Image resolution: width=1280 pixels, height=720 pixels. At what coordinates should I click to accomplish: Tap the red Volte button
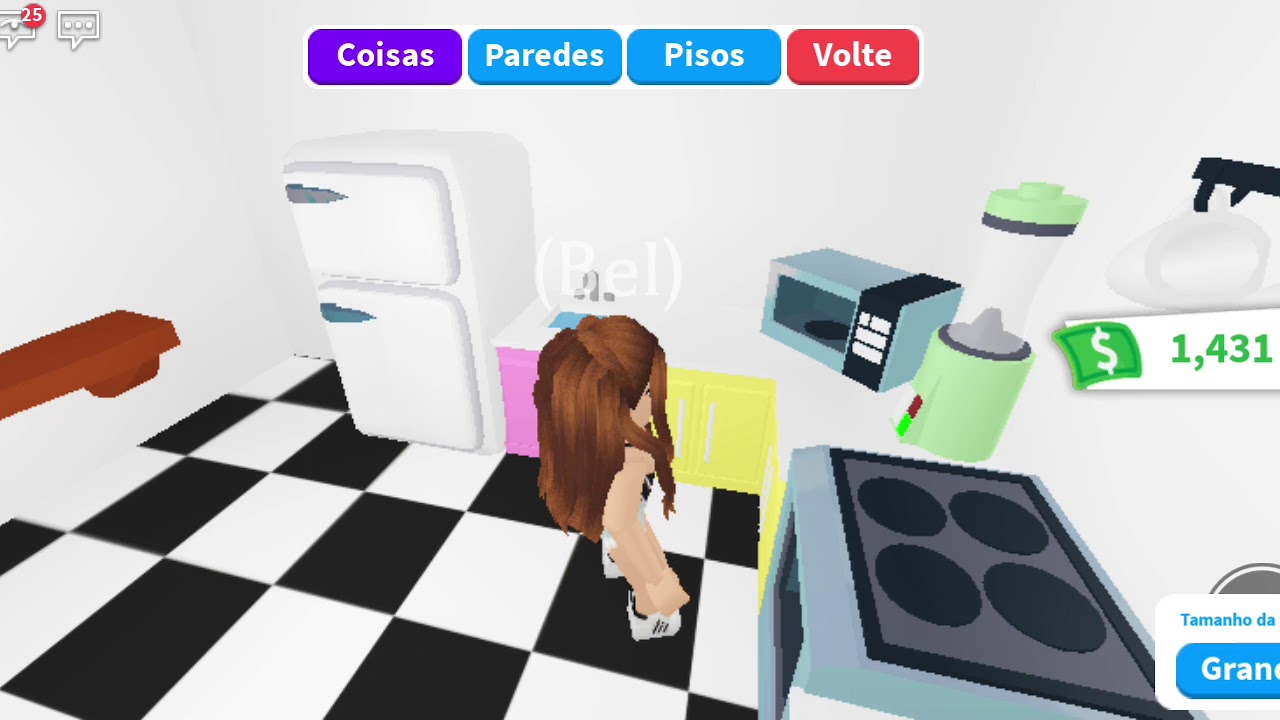click(x=852, y=56)
